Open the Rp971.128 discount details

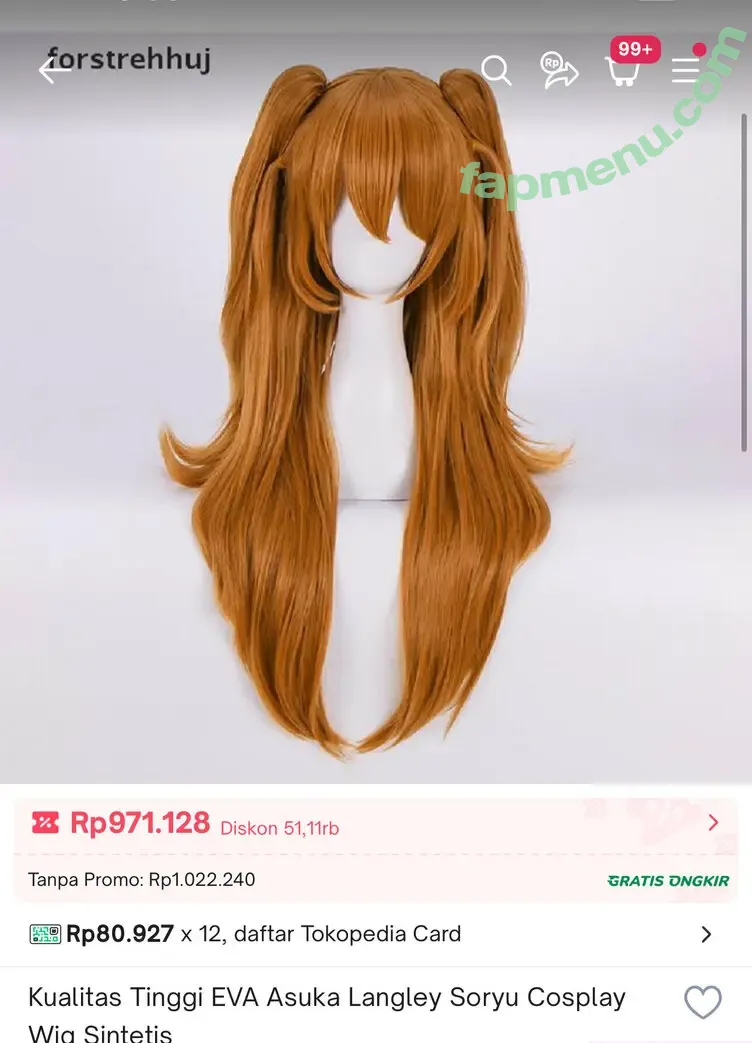(712, 823)
